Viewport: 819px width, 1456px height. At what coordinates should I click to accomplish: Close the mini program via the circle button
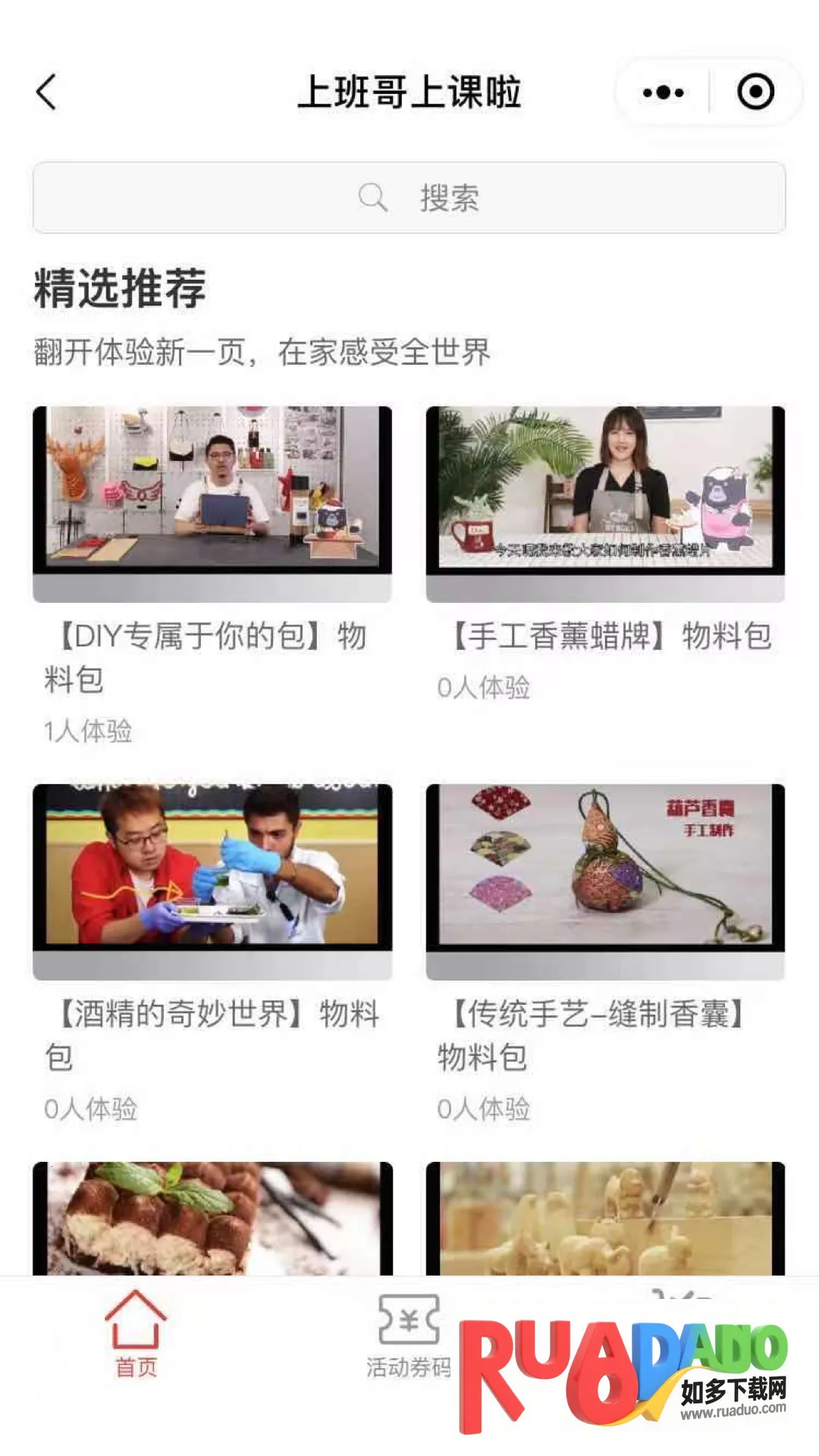pos(755,93)
